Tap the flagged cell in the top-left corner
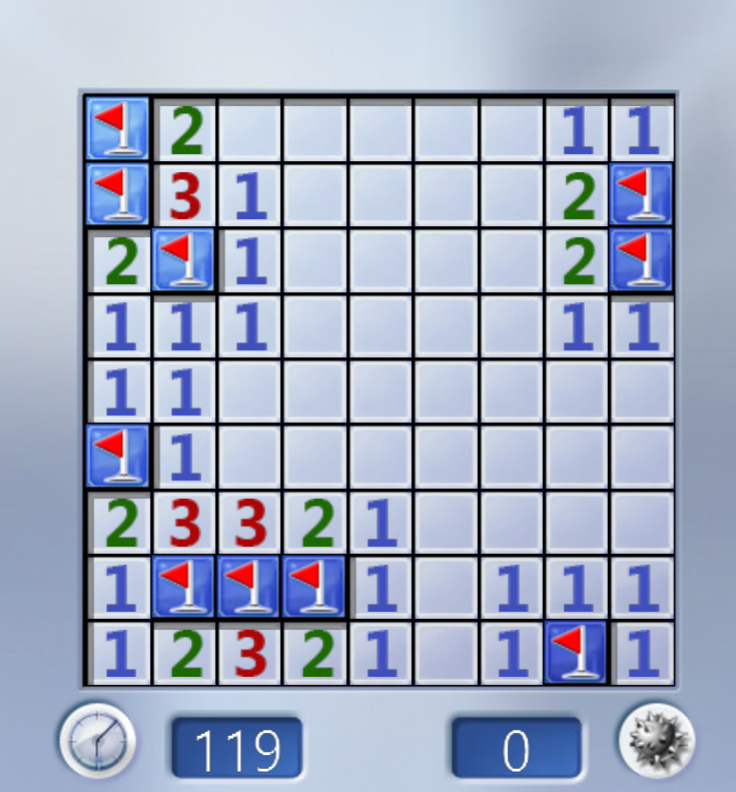Image resolution: width=736 pixels, height=792 pixels. click(x=118, y=129)
